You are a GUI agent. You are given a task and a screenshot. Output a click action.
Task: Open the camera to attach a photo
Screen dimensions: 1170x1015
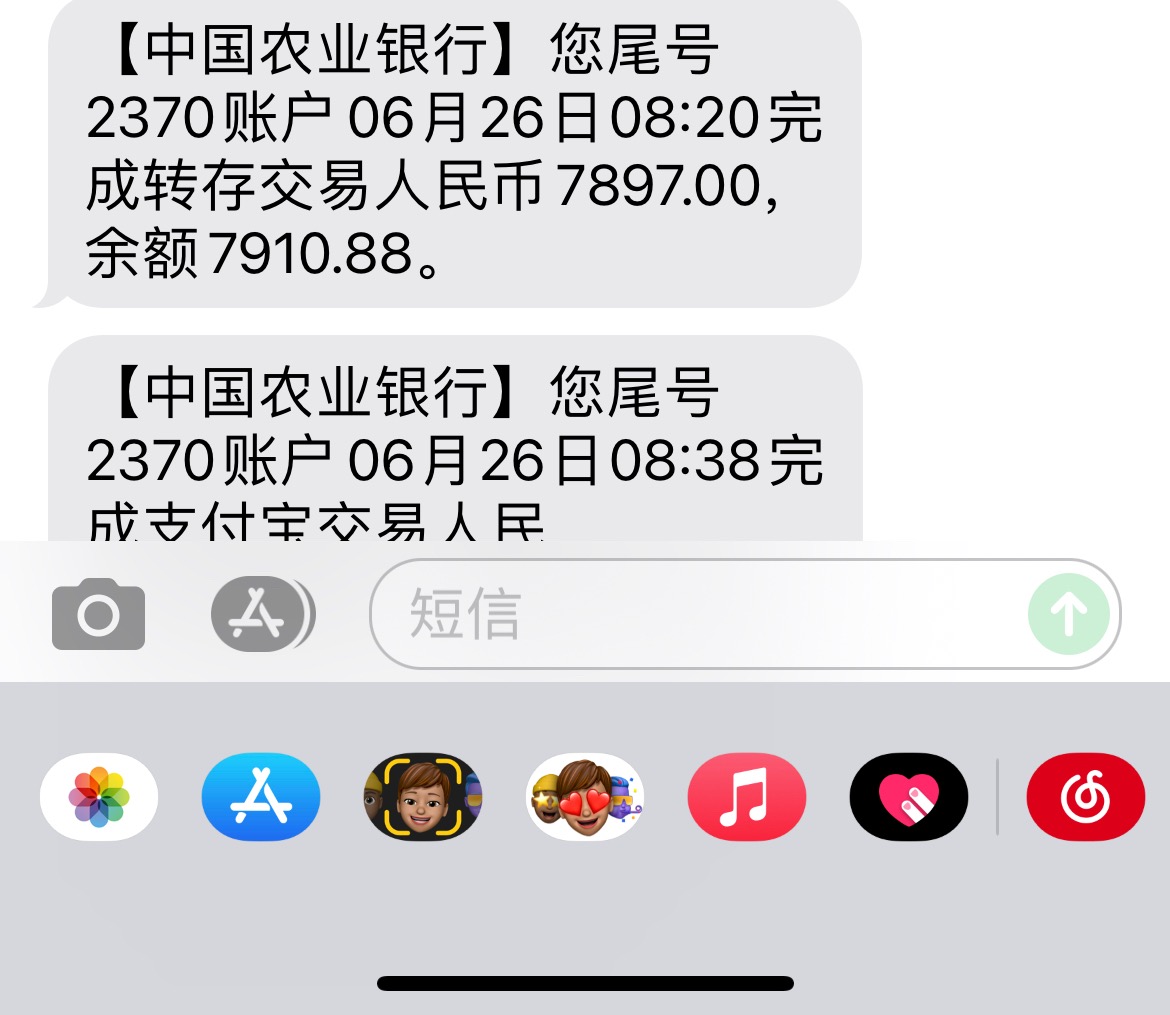[98, 614]
